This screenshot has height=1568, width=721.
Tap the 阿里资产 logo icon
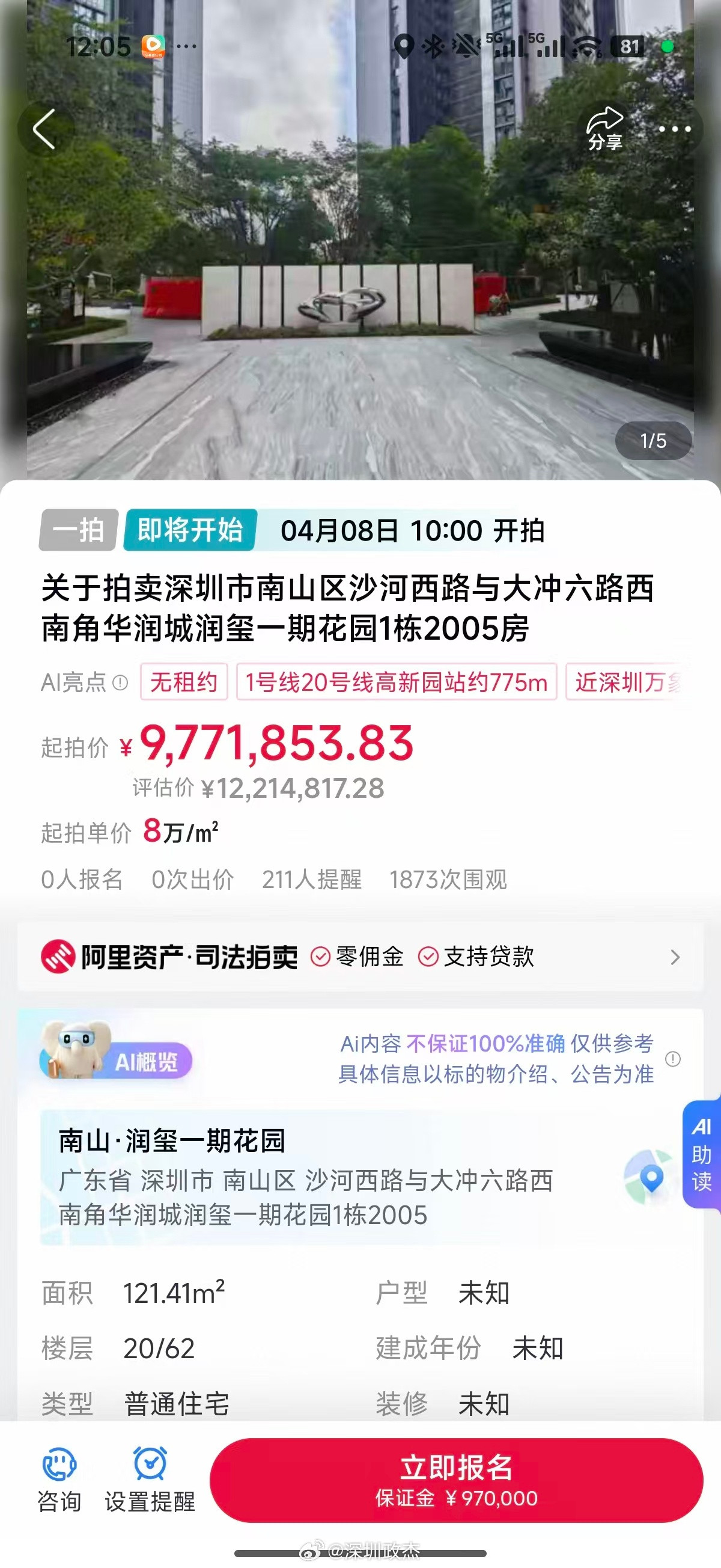click(x=59, y=957)
